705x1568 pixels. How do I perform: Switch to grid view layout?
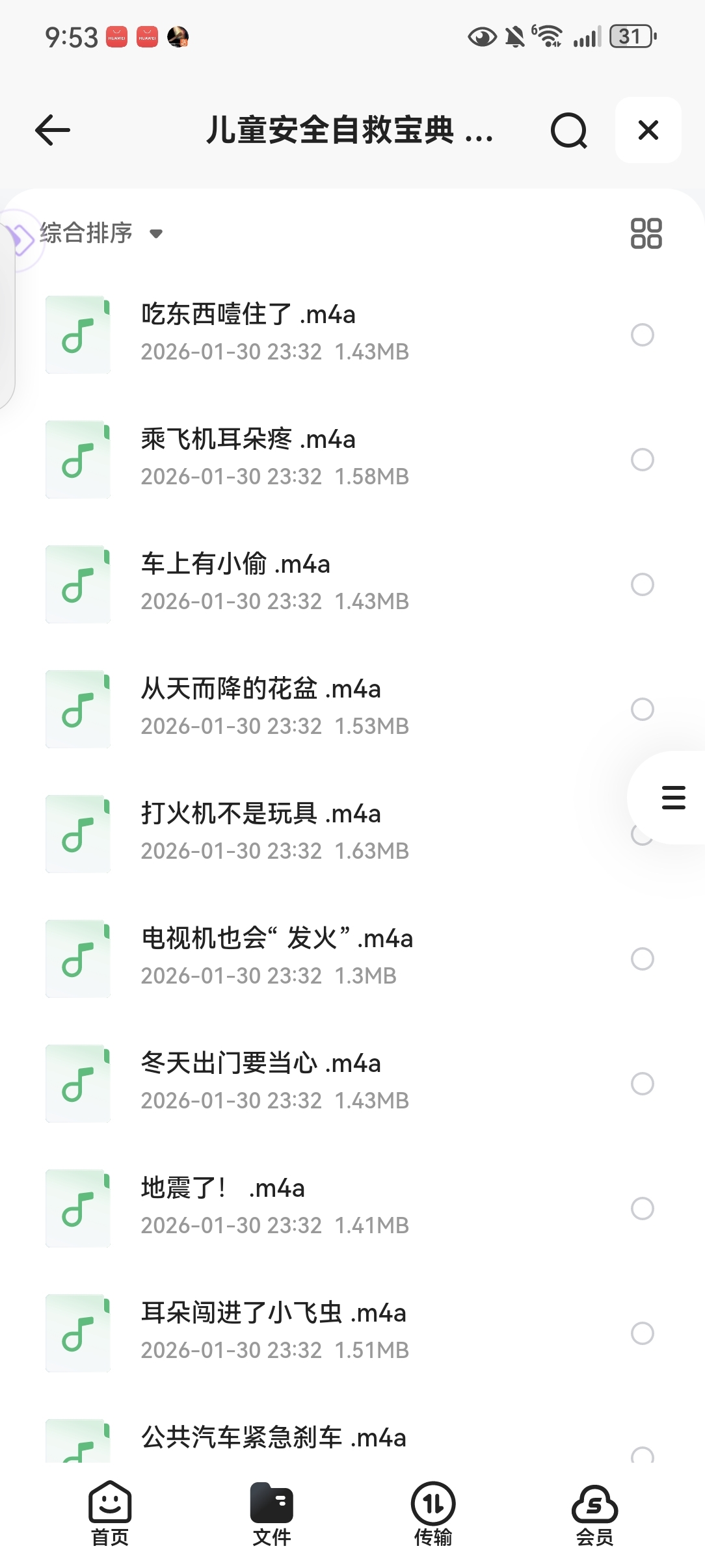tap(646, 233)
